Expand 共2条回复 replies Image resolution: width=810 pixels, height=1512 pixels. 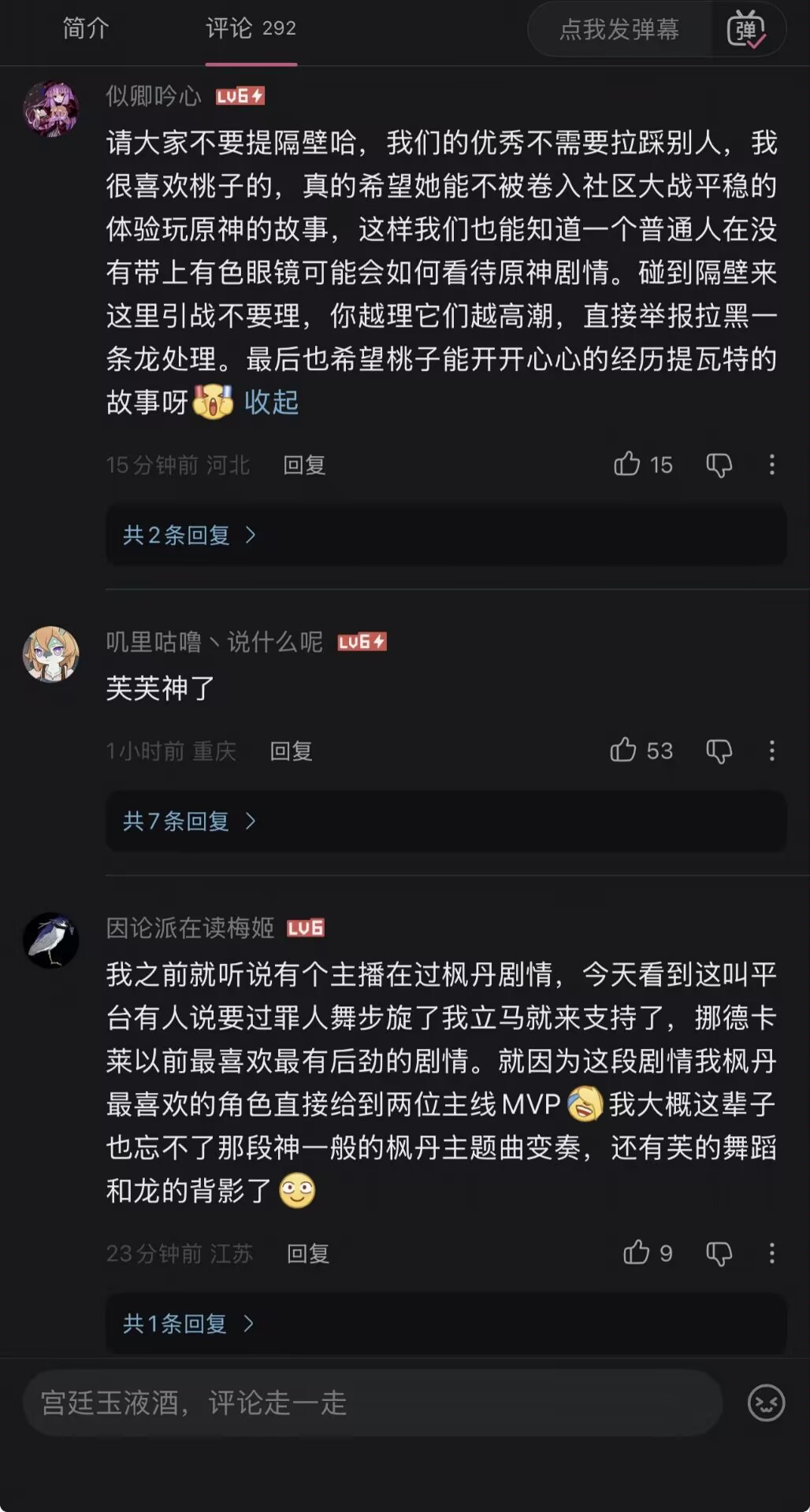(x=189, y=535)
